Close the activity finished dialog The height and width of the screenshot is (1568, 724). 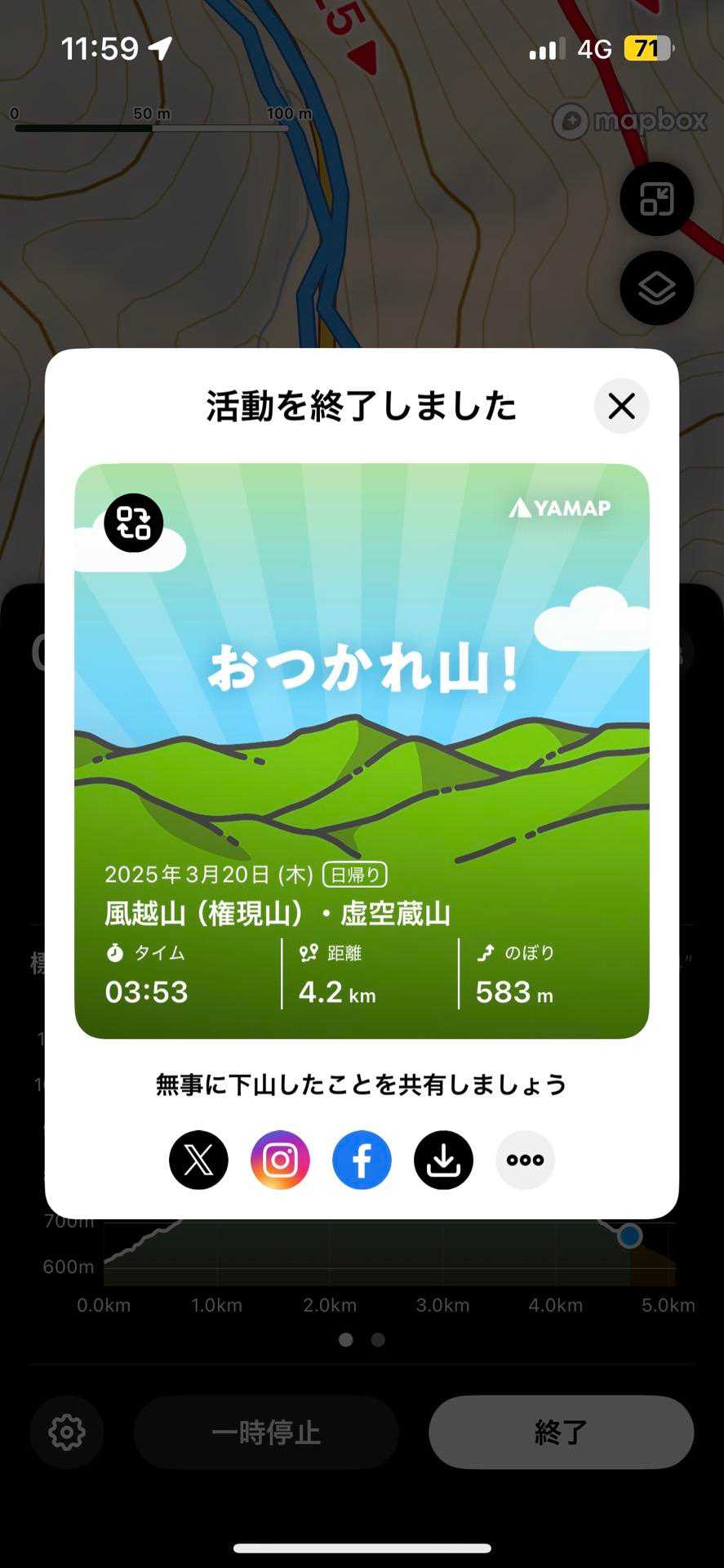pos(621,406)
